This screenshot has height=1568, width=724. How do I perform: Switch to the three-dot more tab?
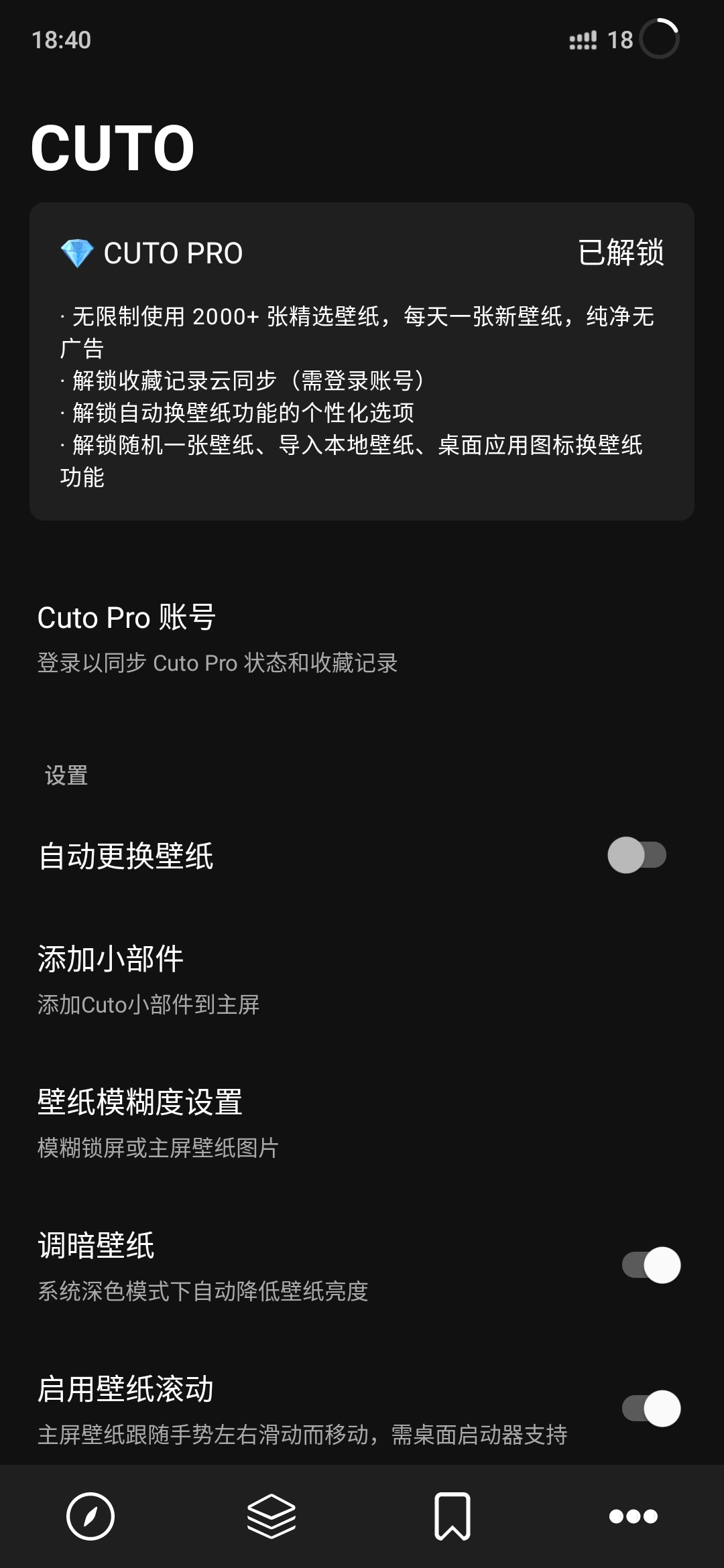point(633,1515)
